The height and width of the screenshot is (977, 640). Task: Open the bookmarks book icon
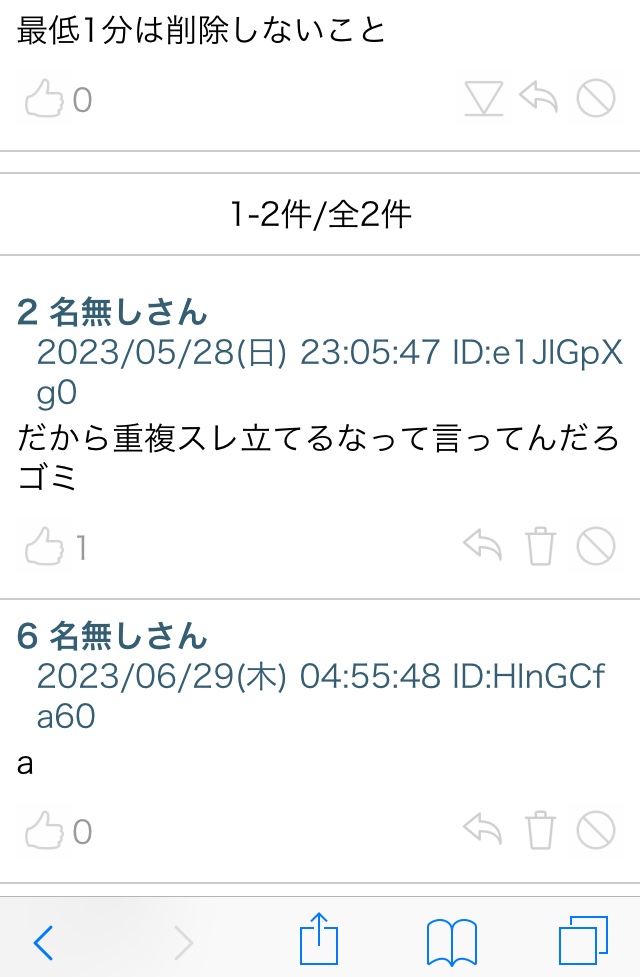tap(451, 941)
